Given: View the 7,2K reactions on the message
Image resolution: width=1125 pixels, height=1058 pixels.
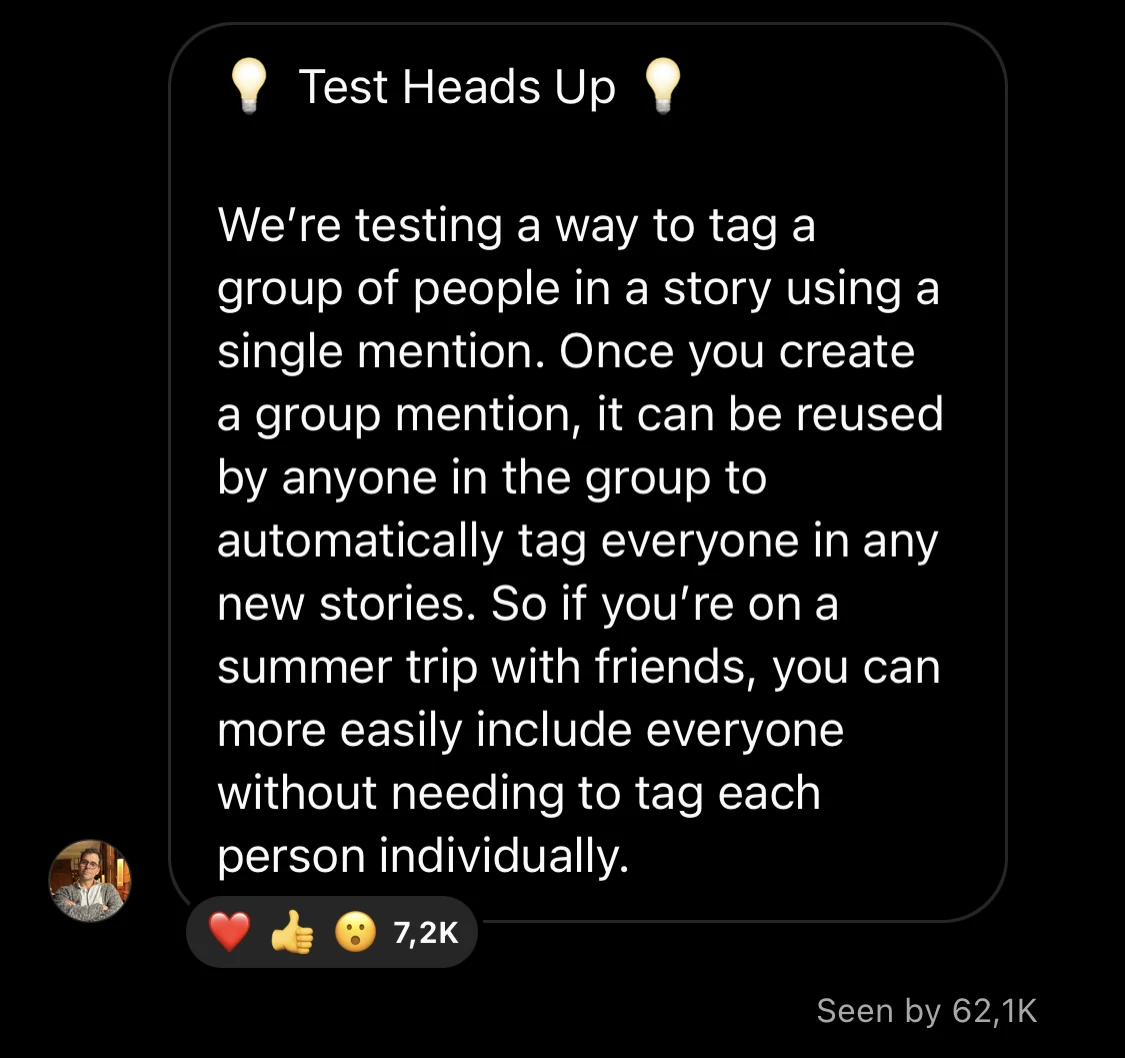Looking at the screenshot, I should tap(332, 933).
